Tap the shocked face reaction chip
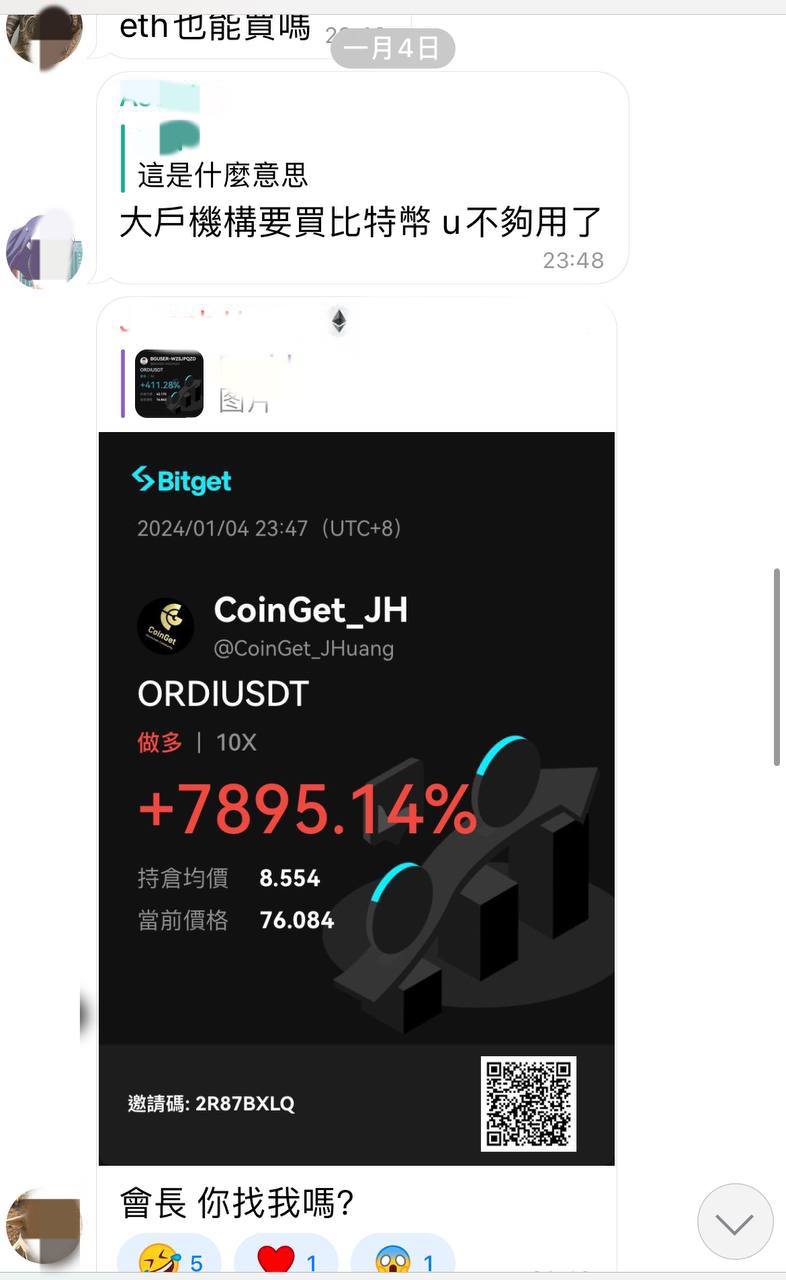Screen dimensions: 786x1280 [x=403, y=1259]
